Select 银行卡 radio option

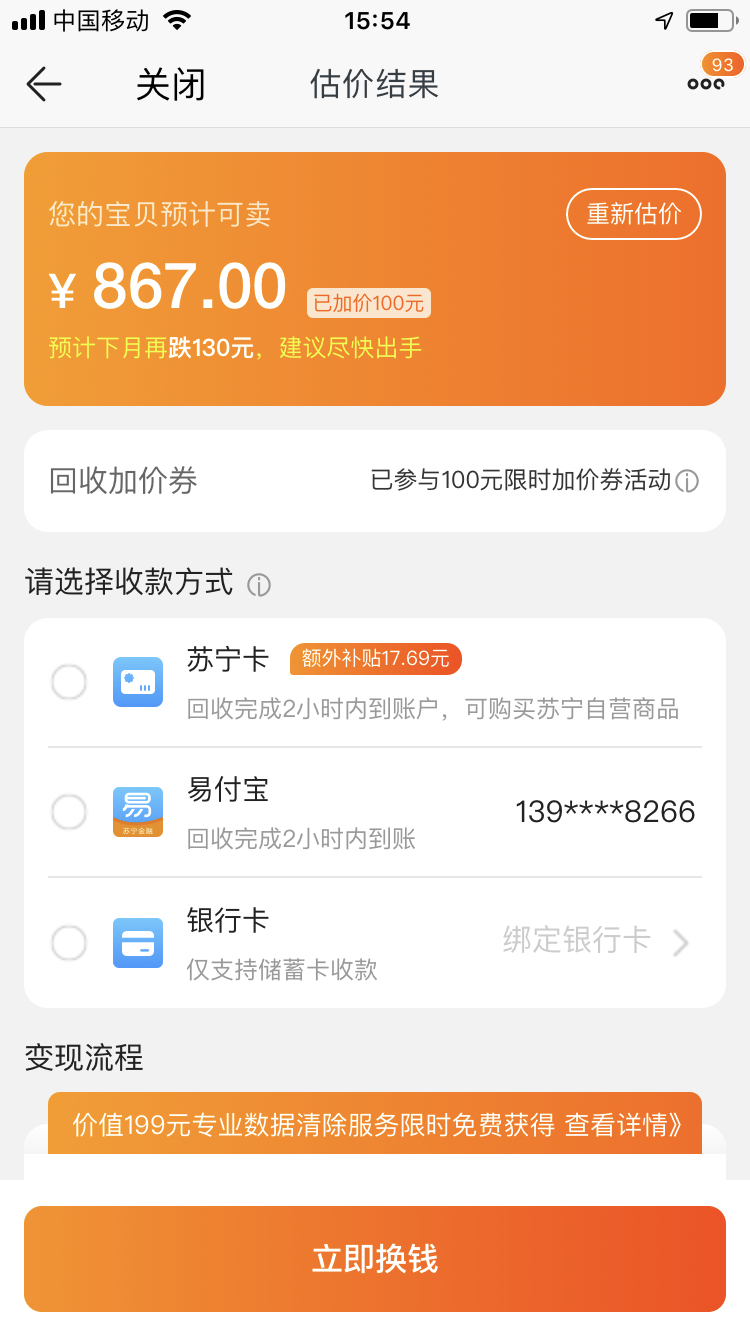coord(69,942)
